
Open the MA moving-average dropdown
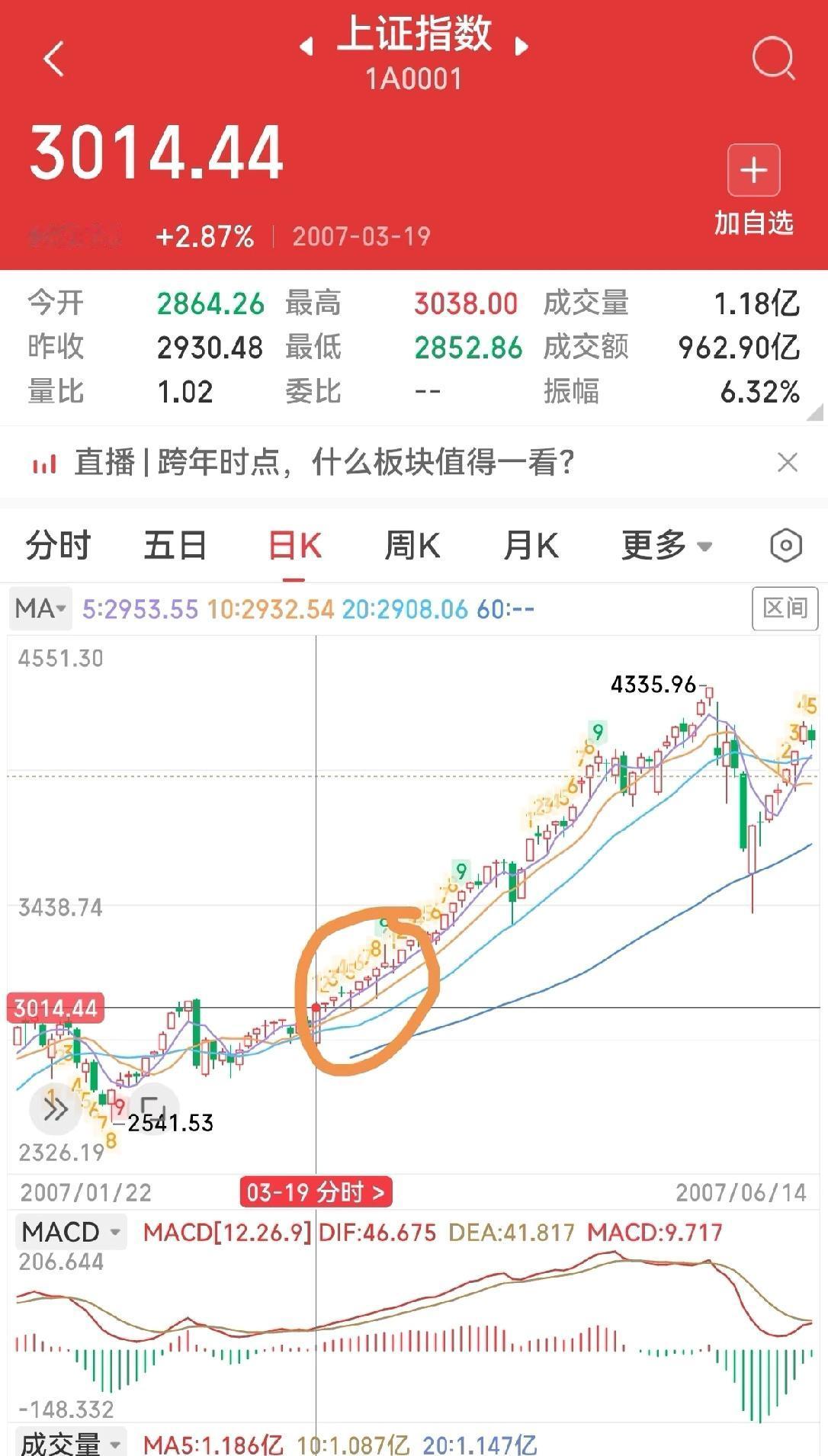[40, 608]
